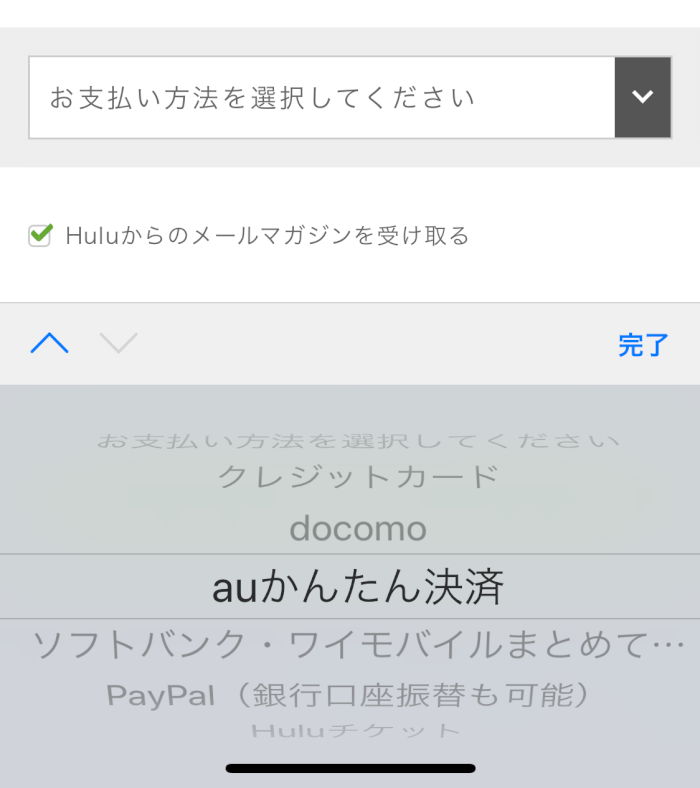Image resolution: width=700 pixels, height=788 pixels.
Task: Open the お支払い方法 payment method dropdown
Action: [349, 98]
